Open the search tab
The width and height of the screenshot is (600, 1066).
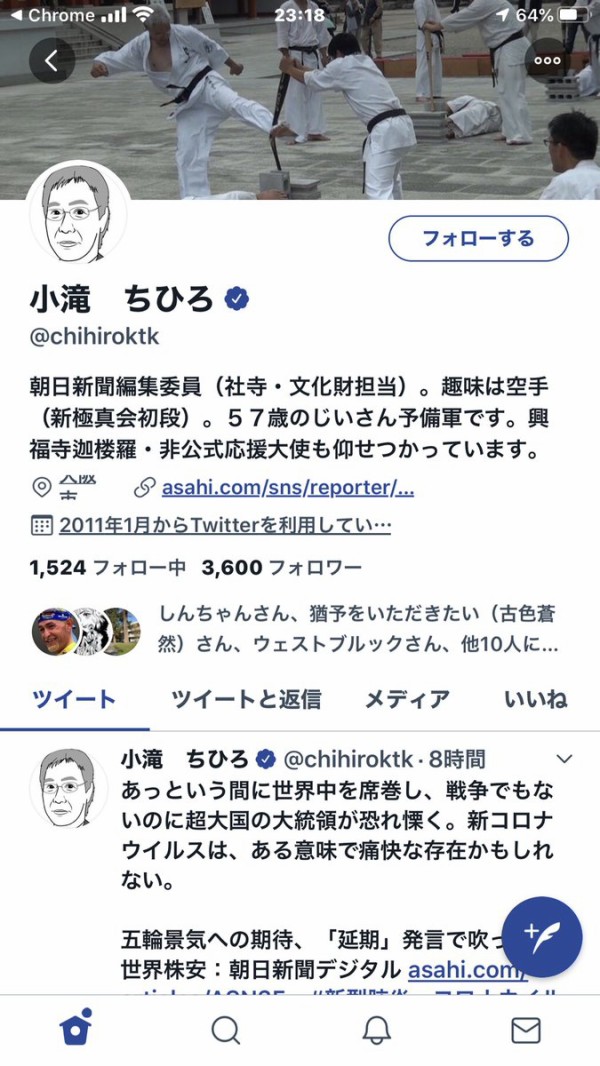pos(226,1030)
